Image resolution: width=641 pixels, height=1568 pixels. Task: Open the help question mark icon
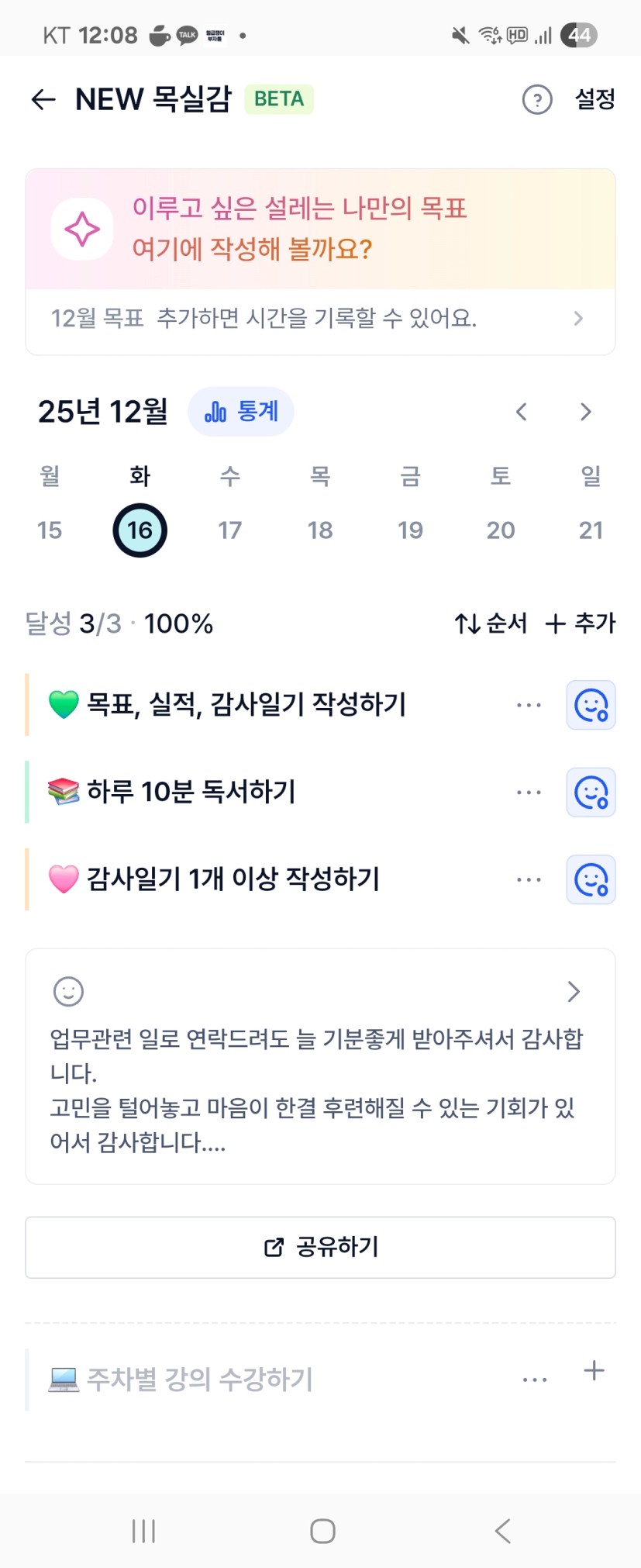[536, 99]
